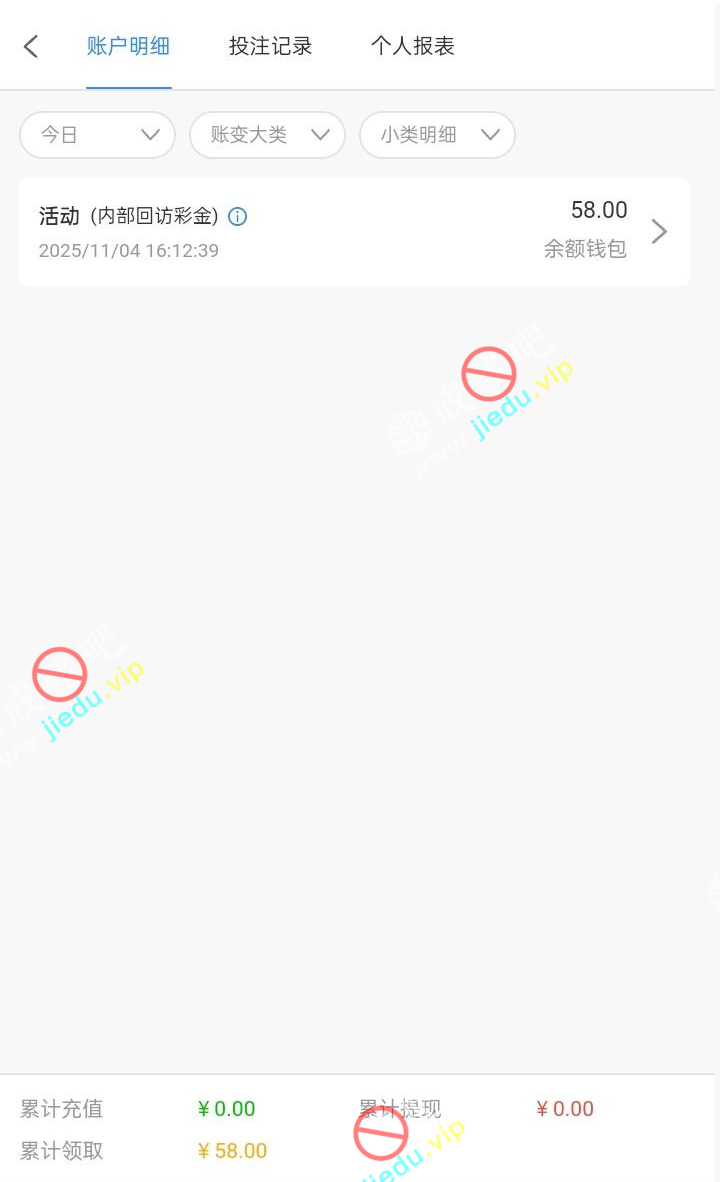Open the 58.00 活动 transaction details
Screen dimensions: 720x1182
pyautogui.click(x=658, y=232)
